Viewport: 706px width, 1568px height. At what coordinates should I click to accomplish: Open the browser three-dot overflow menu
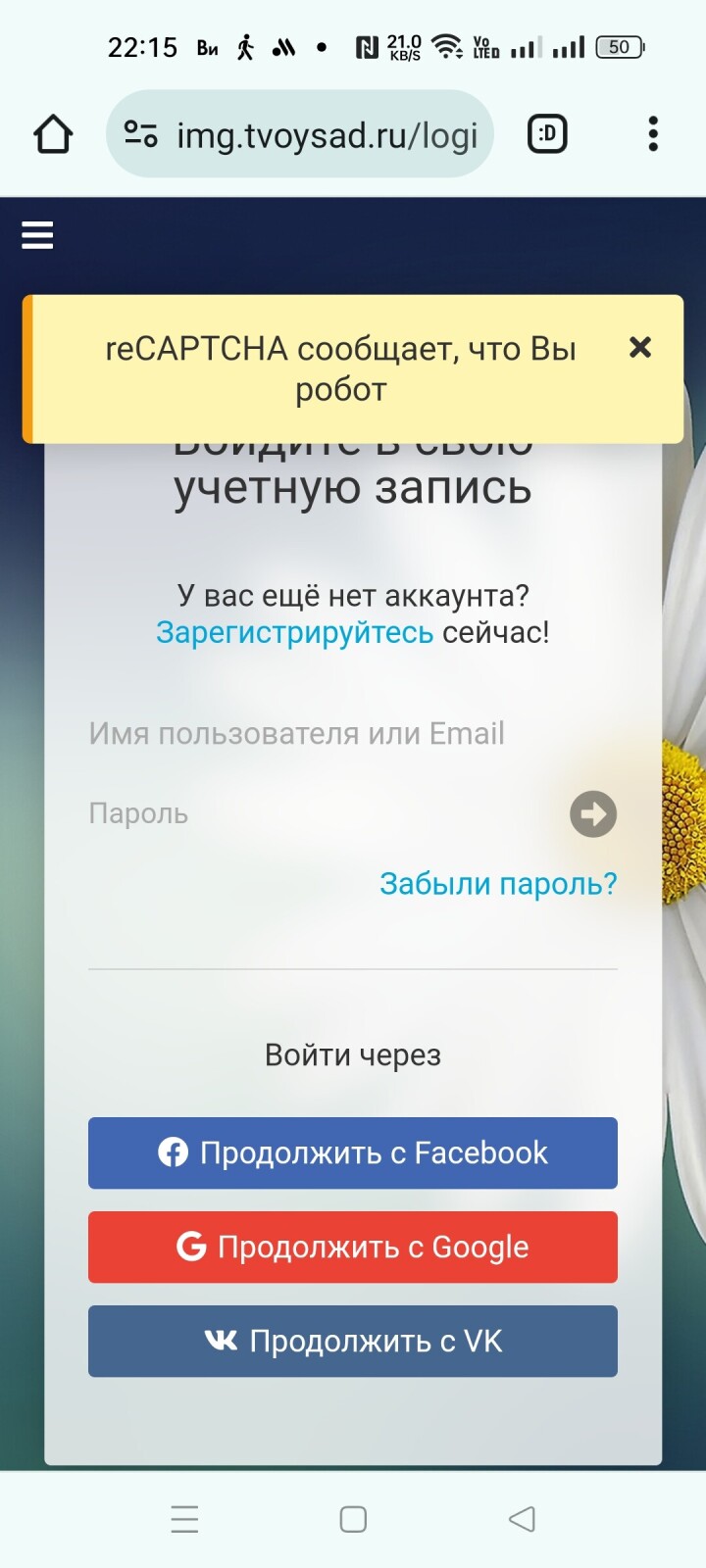pyautogui.click(x=653, y=134)
